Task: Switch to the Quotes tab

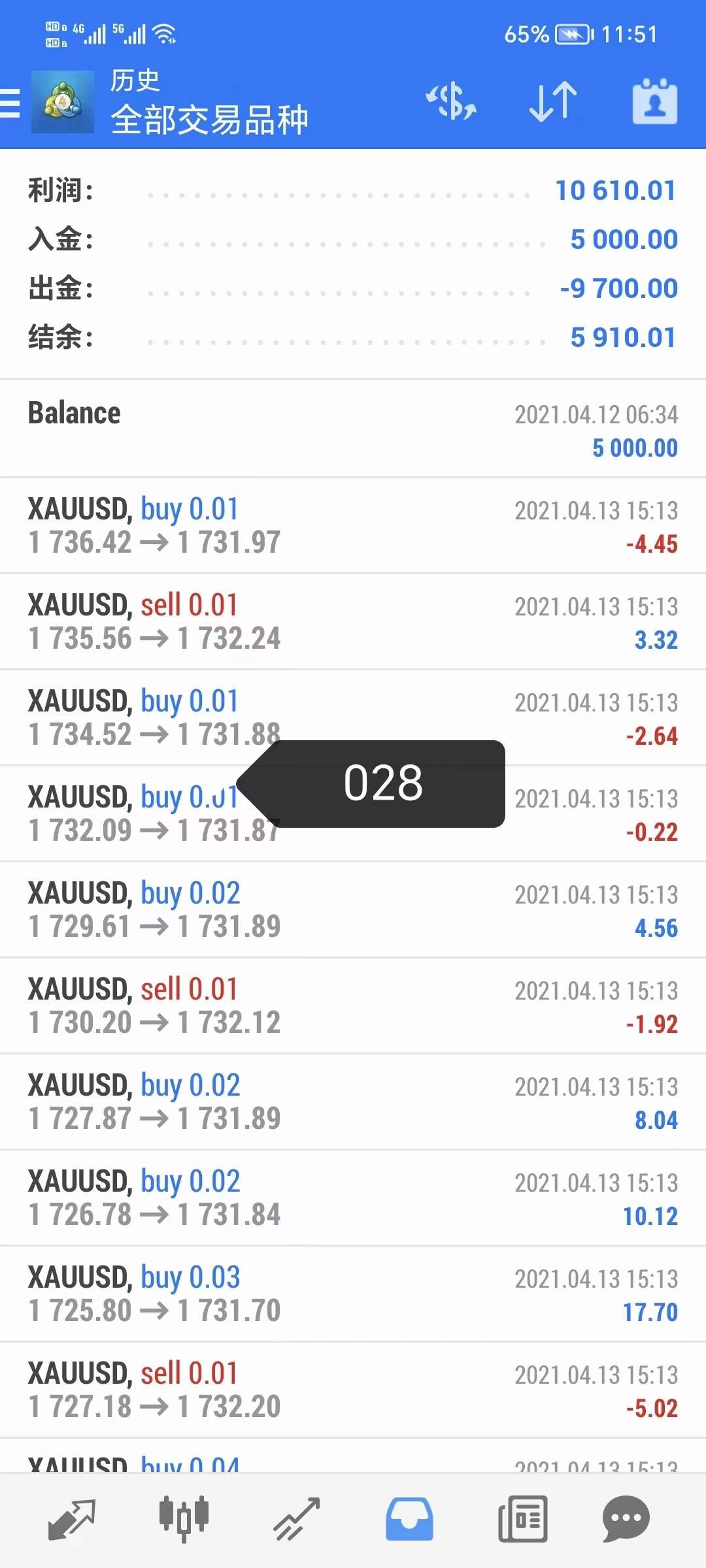Action: click(x=72, y=1518)
